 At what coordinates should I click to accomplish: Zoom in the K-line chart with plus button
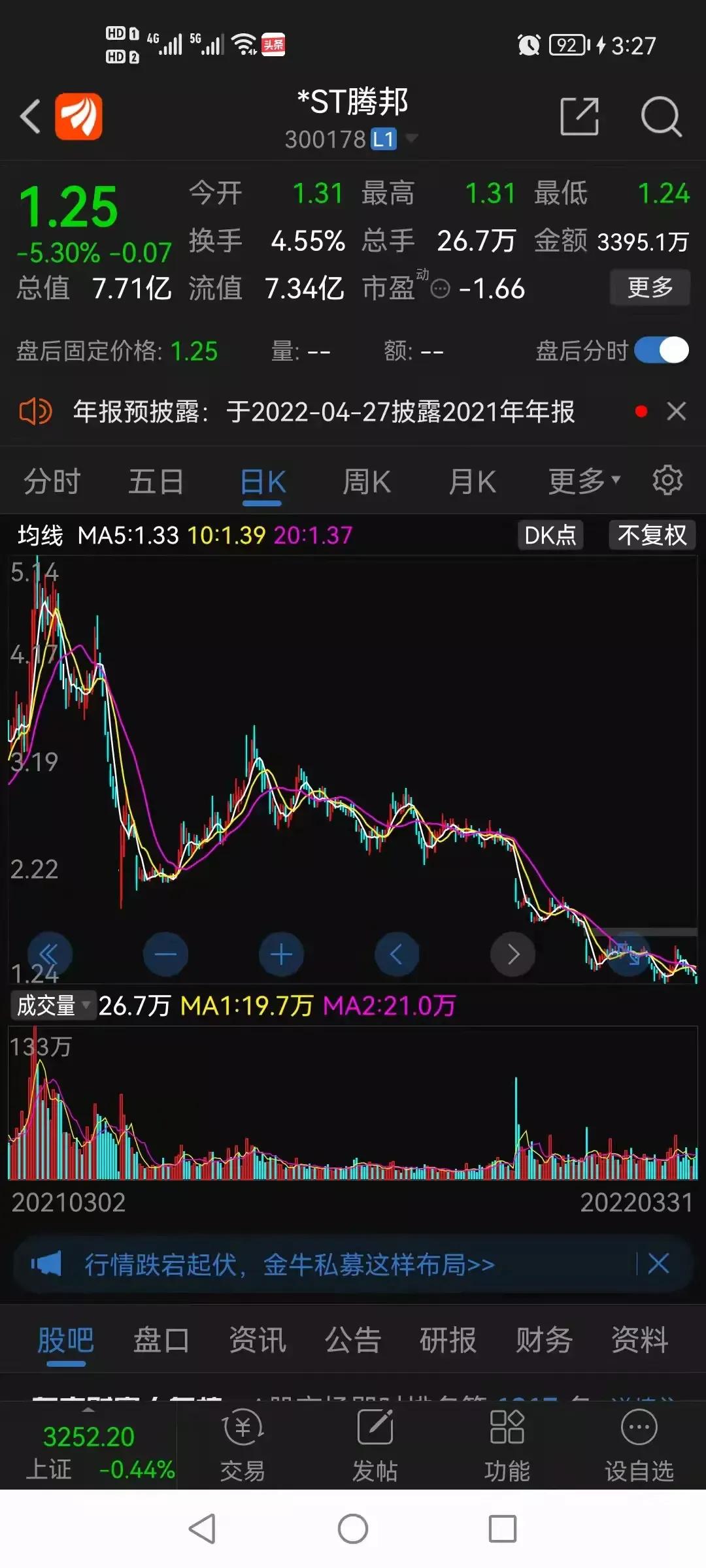[281, 954]
